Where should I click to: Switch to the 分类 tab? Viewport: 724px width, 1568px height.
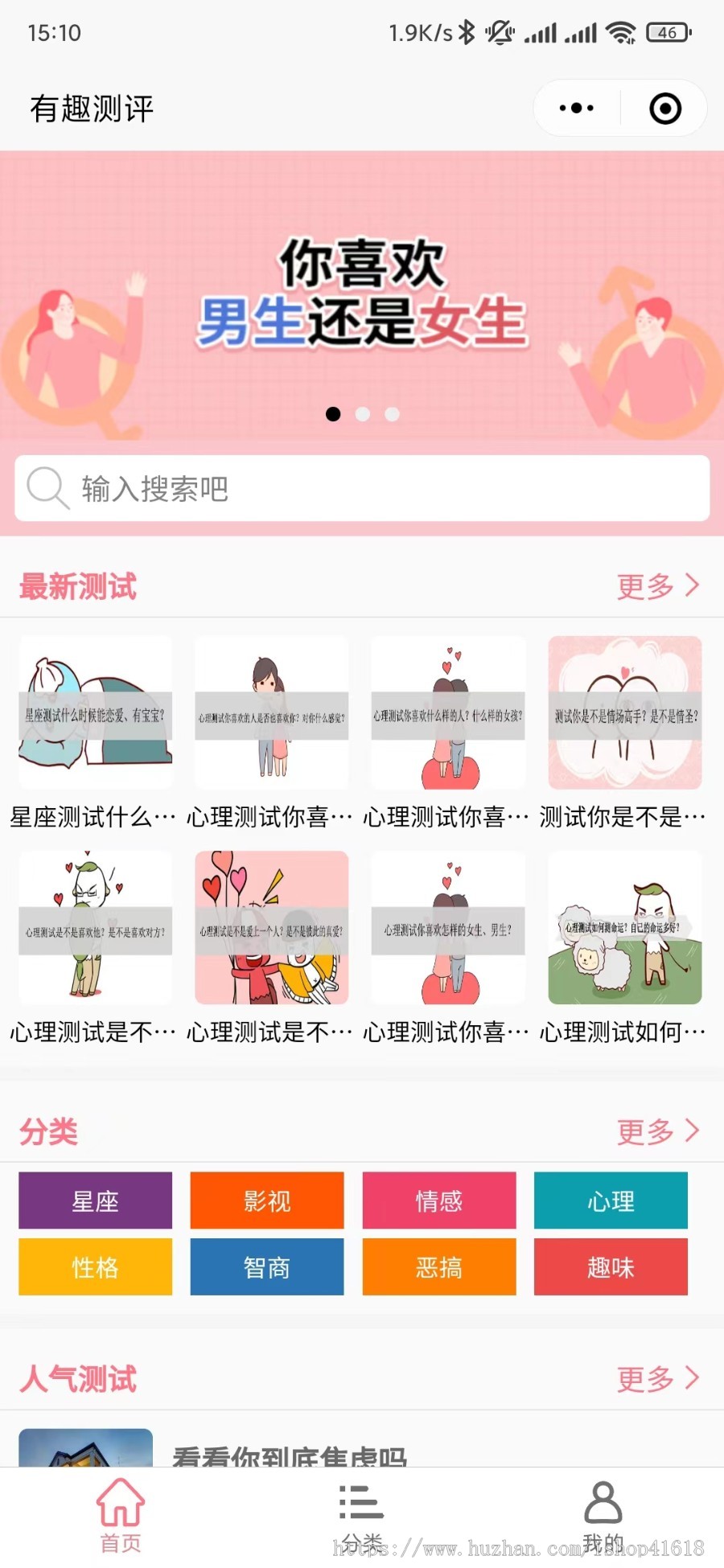362,1516
